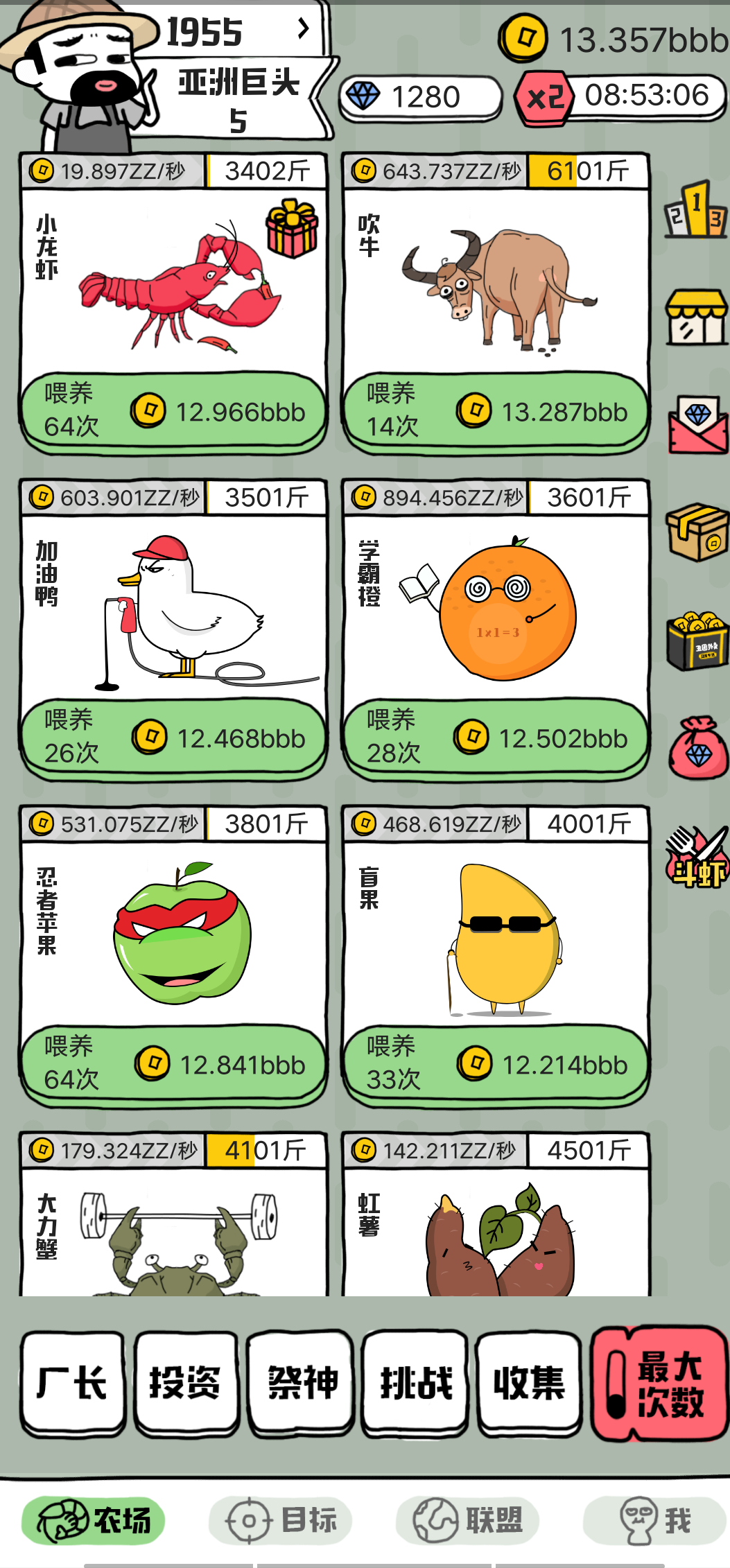Feed the 加油鸭 duck
This screenshot has height=1568, width=730.
(173, 738)
